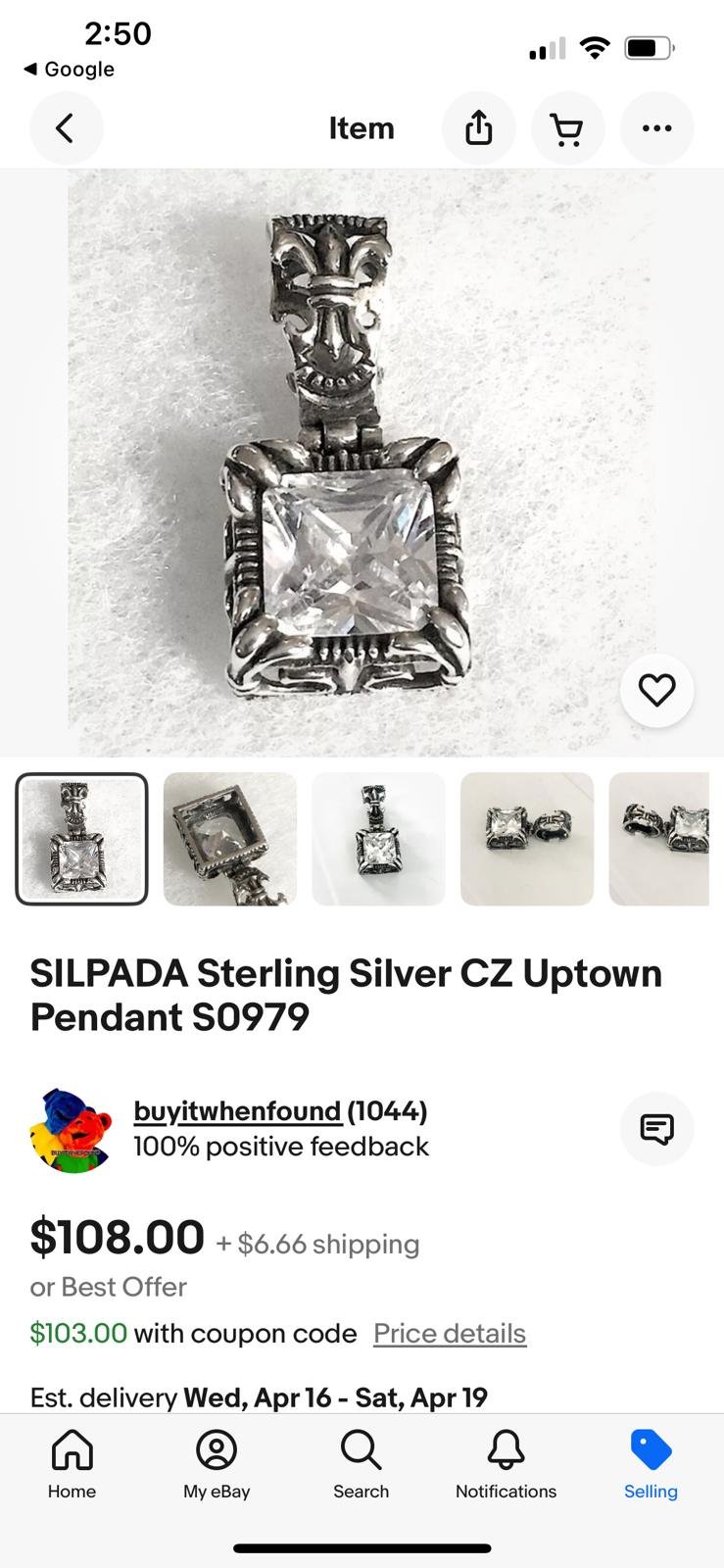The height and width of the screenshot is (1568, 724).
Task: Return to Google app via back link
Action: [x=69, y=70]
